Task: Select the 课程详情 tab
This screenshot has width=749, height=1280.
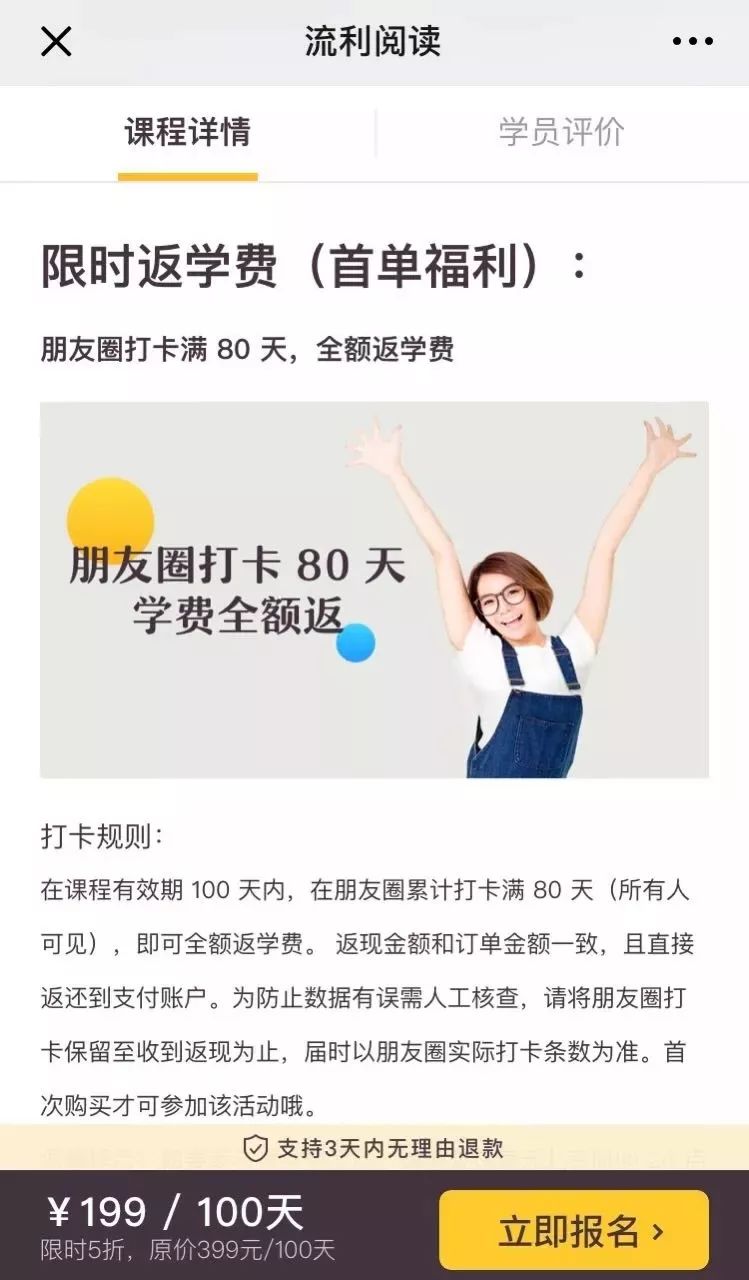Action: 186,128
